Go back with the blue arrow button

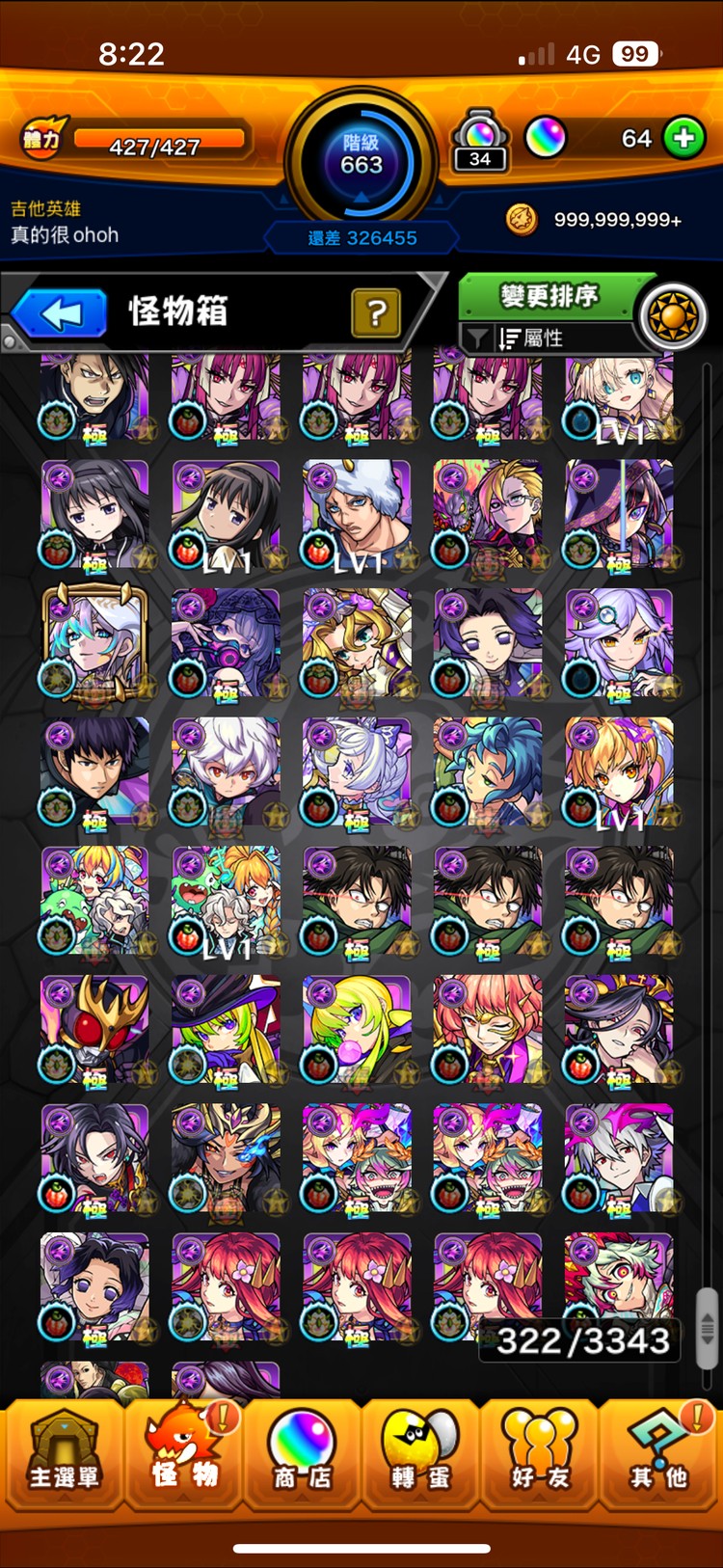click(61, 312)
